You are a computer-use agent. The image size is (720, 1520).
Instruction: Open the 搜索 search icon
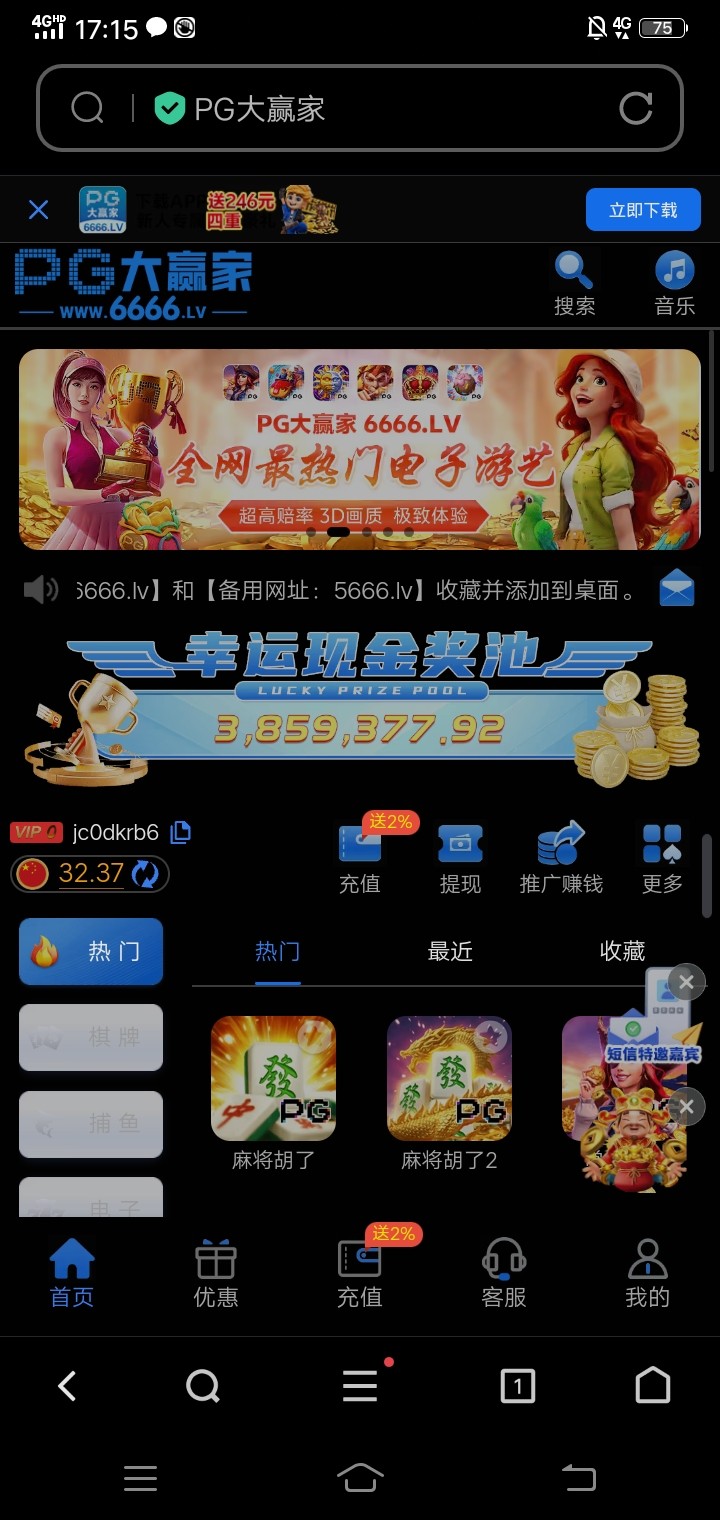click(574, 283)
